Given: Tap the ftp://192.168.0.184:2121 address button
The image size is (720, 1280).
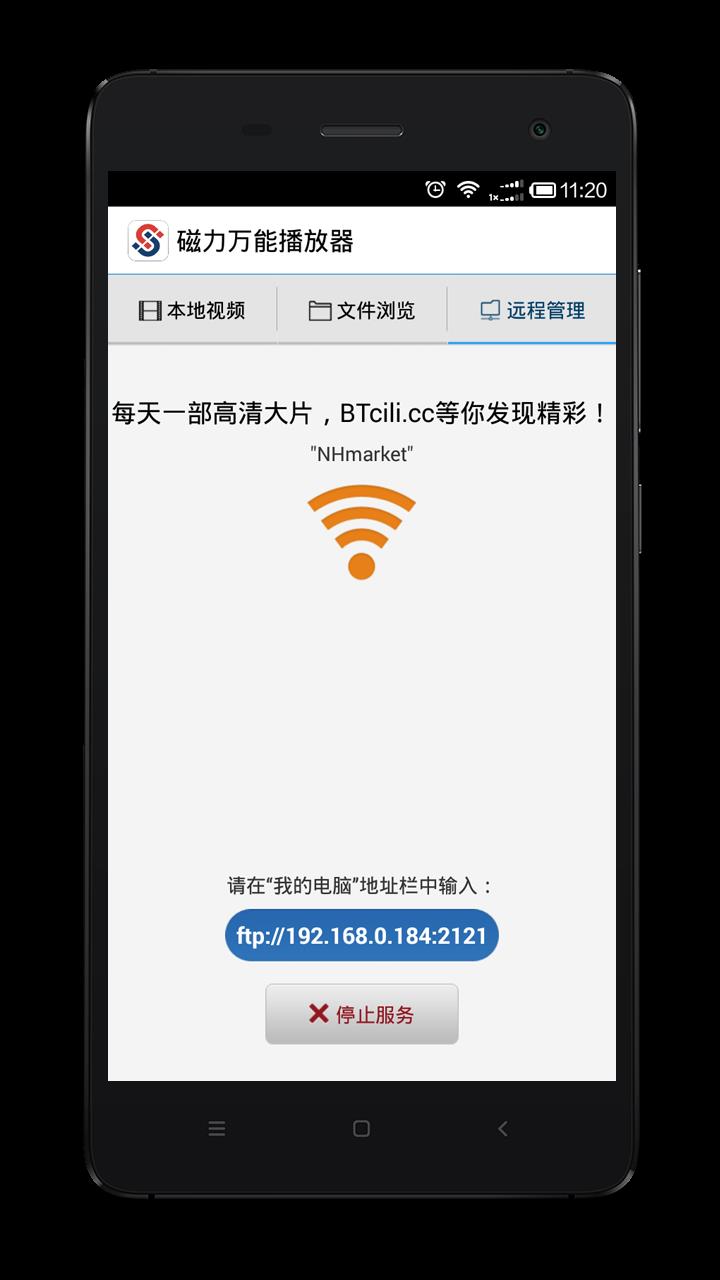Looking at the screenshot, I should click(361, 936).
